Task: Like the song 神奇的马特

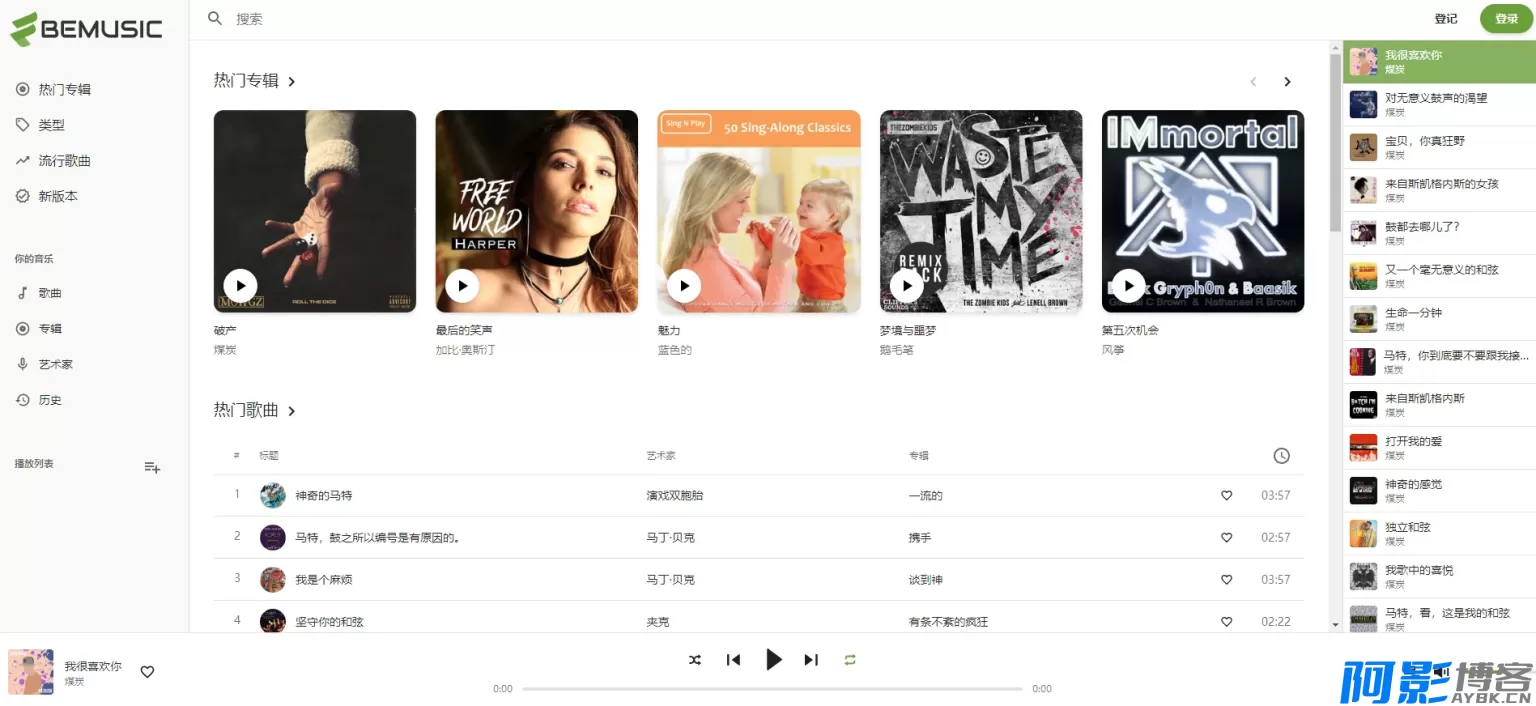Action: pyautogui.click(x=1226, y=495)
